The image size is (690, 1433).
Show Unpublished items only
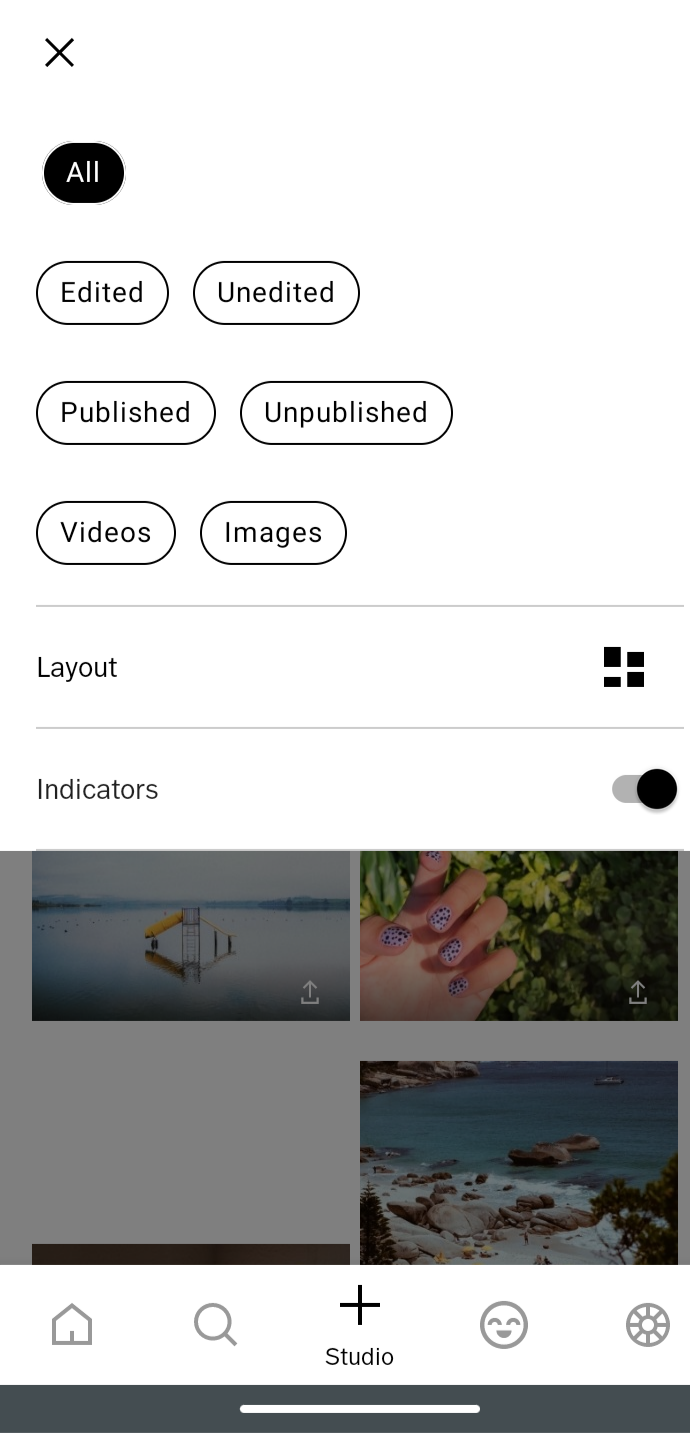point(346,413)
